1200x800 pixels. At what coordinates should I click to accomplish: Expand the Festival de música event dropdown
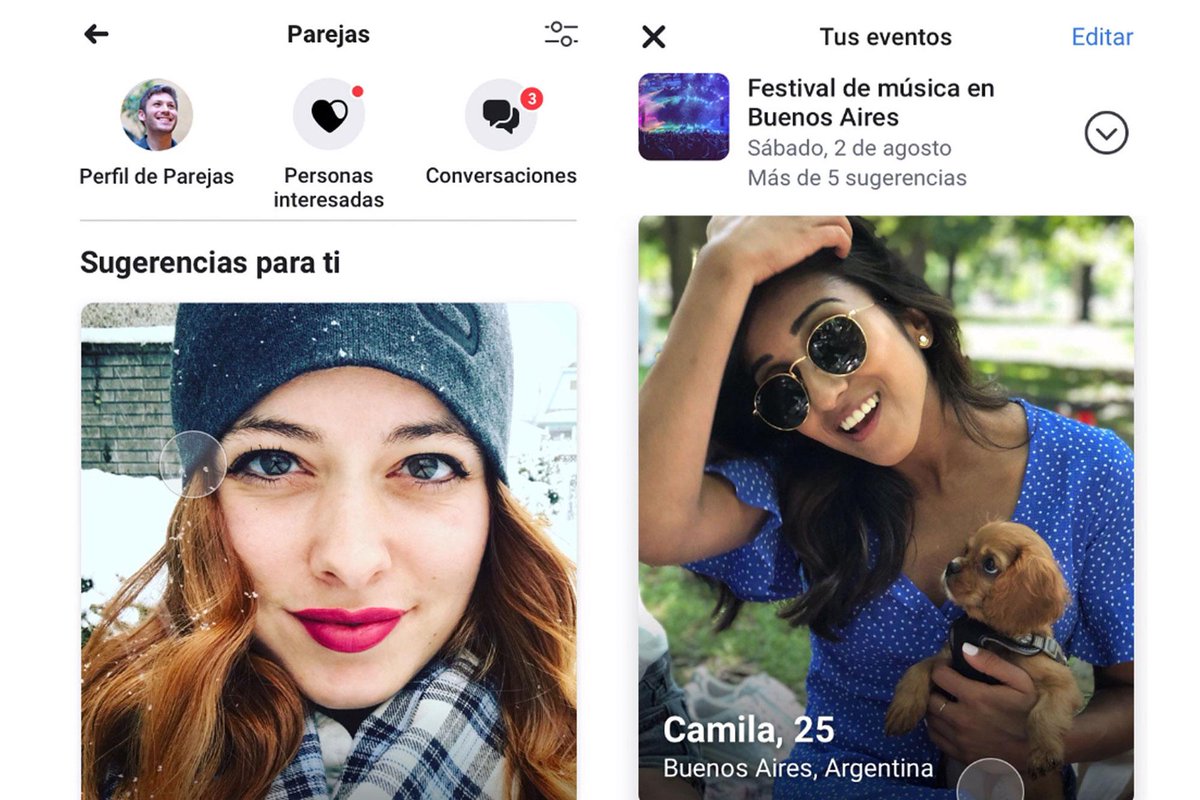point(1106,133)
